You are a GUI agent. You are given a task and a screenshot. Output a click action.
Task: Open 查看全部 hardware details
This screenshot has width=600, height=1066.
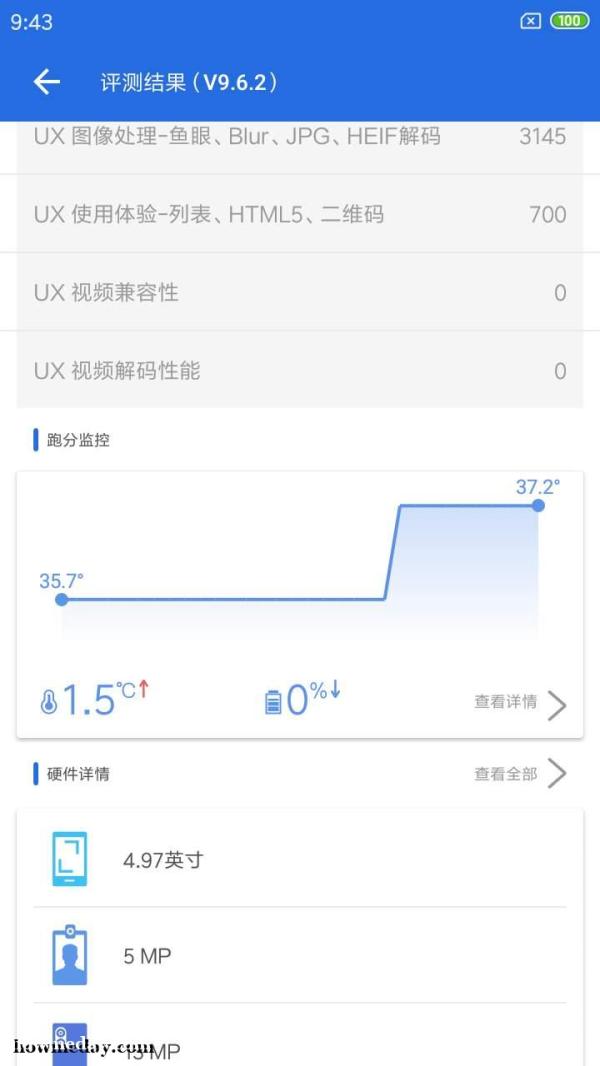click(x=520, y=774)
